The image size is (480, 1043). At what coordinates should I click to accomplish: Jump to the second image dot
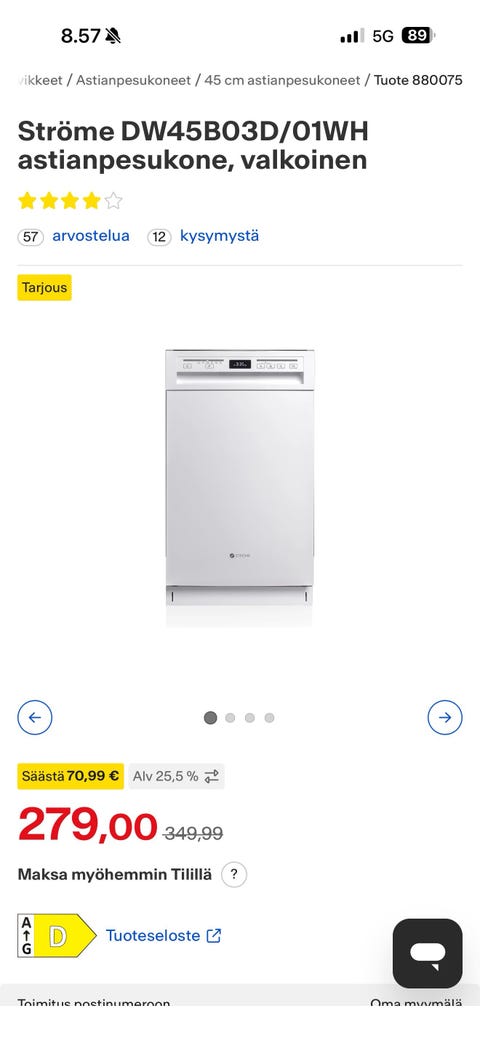pyautogui.click(x=230, y=718)
